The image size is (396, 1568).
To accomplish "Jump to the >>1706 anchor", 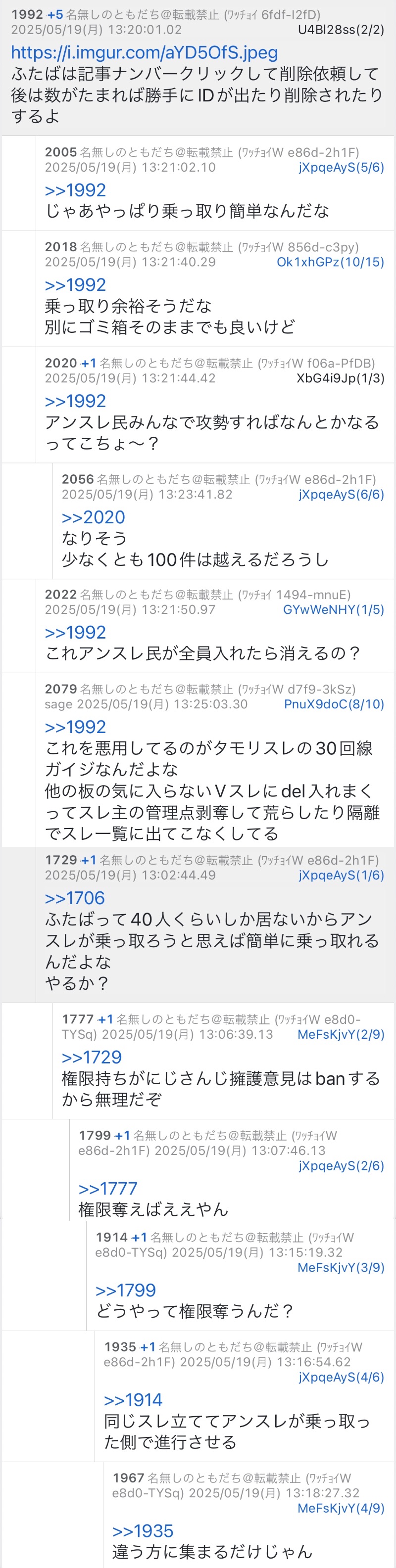I will [x=75, y=898].
